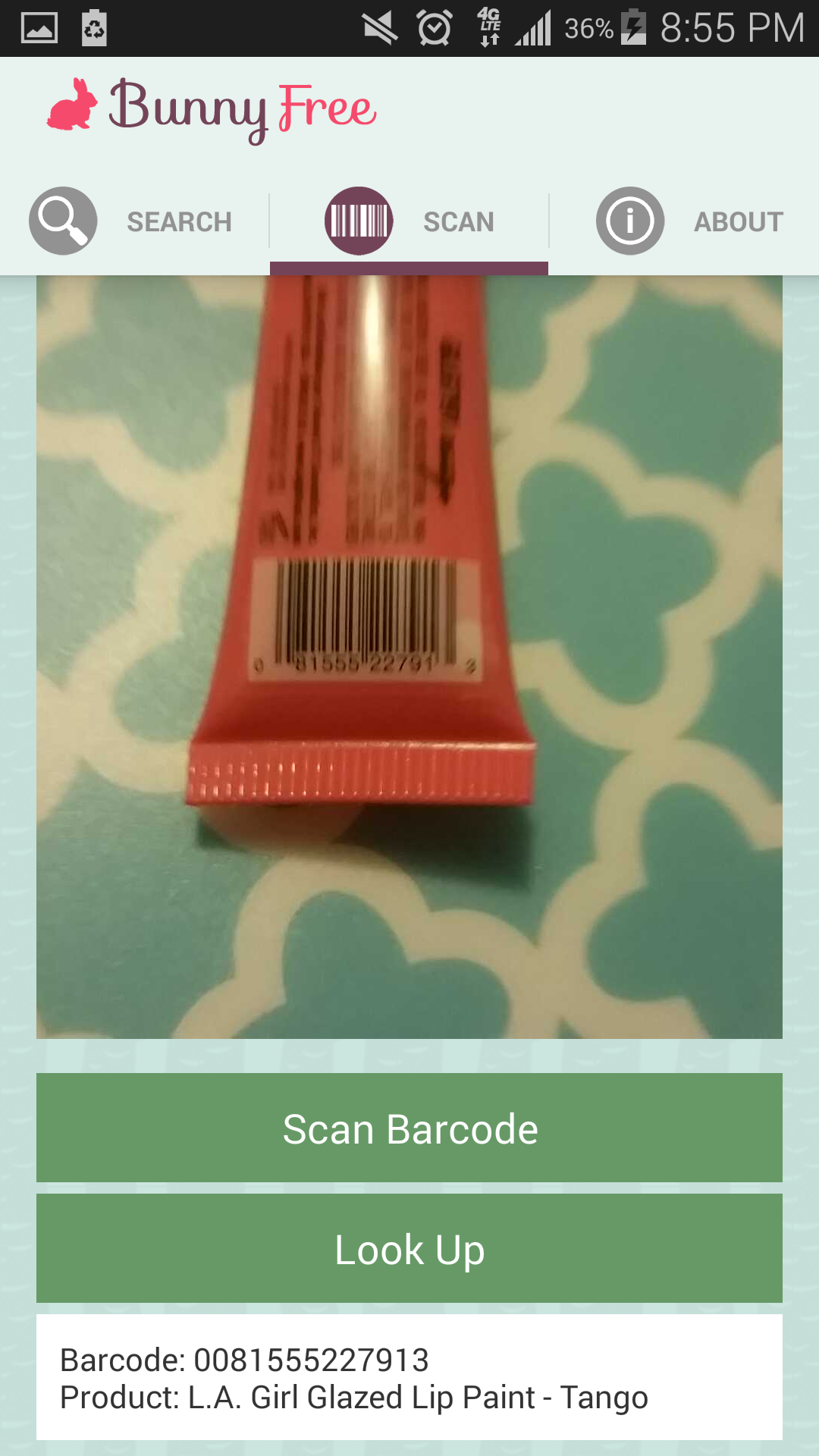
Task: Look up the scanned product
Action: click(409, 1249)
